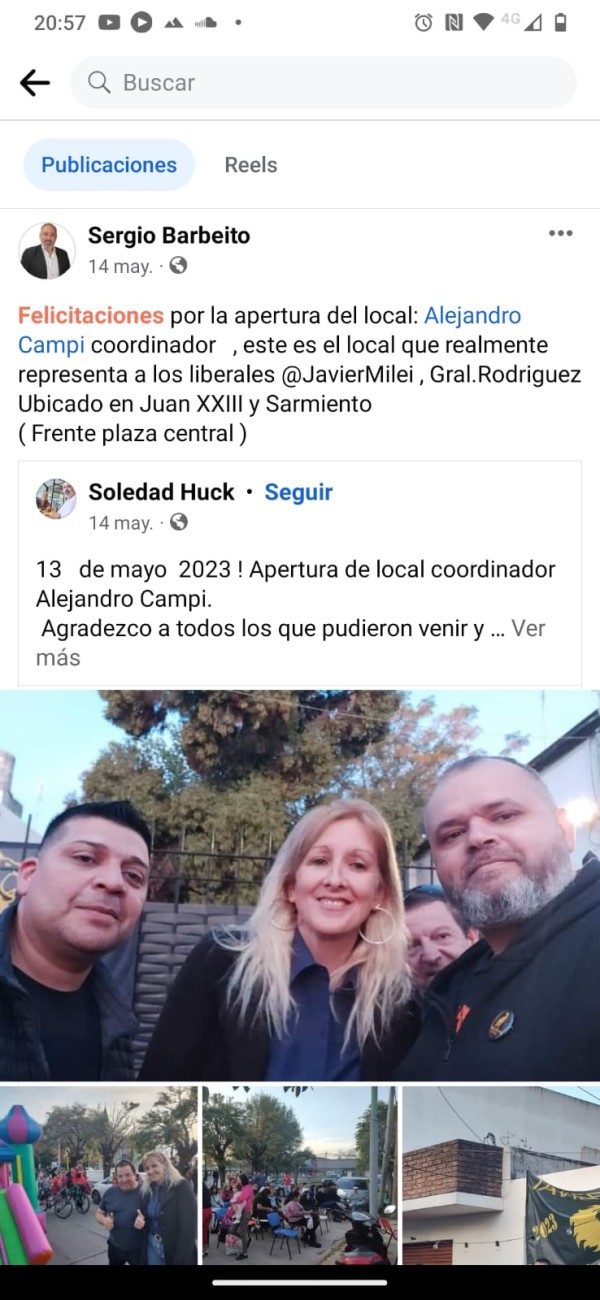
Task: Open the photo with the bouncy castle
Action: click(x=98, y=1176)
